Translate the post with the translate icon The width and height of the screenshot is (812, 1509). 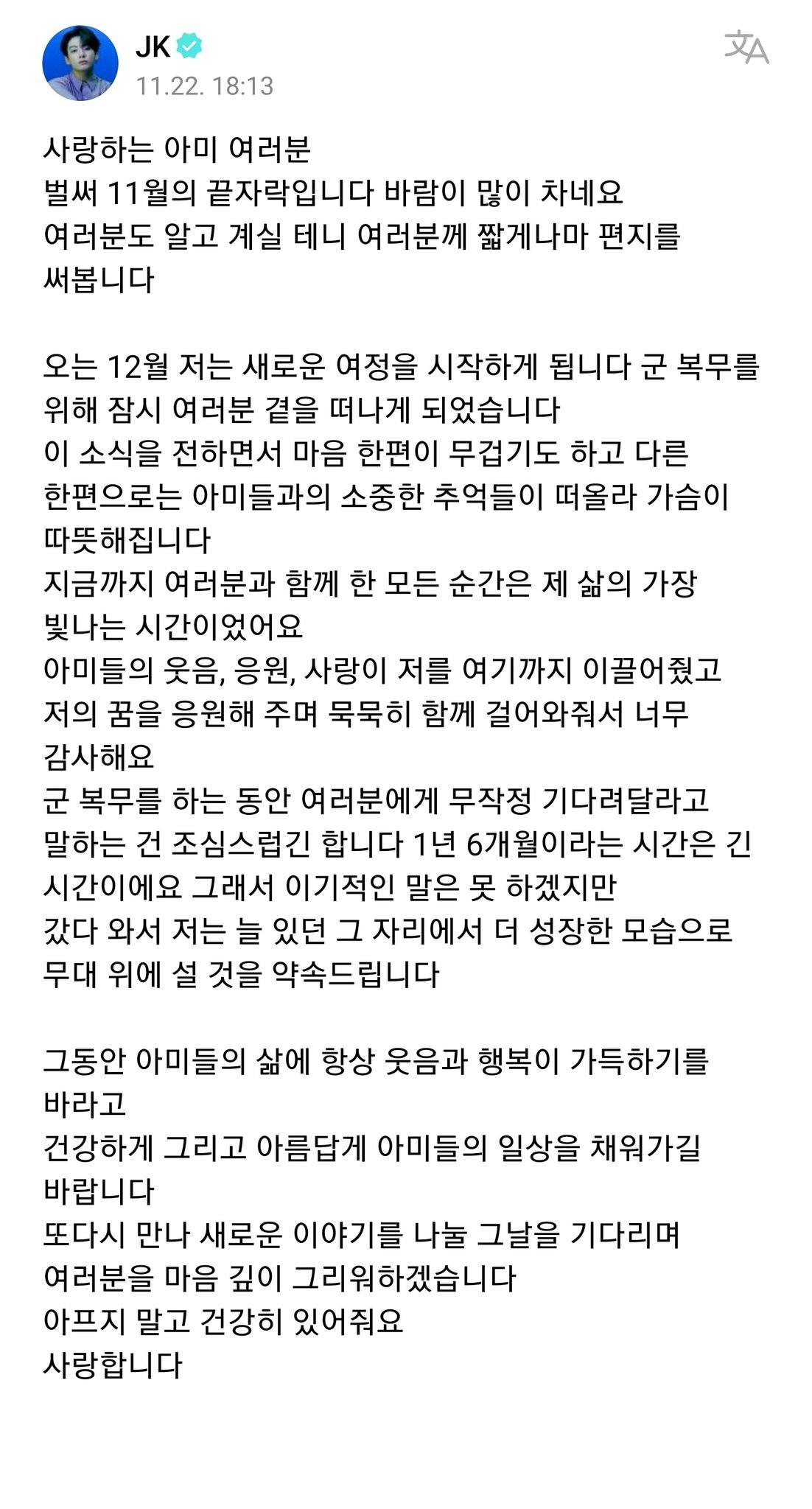coord(746,49)
